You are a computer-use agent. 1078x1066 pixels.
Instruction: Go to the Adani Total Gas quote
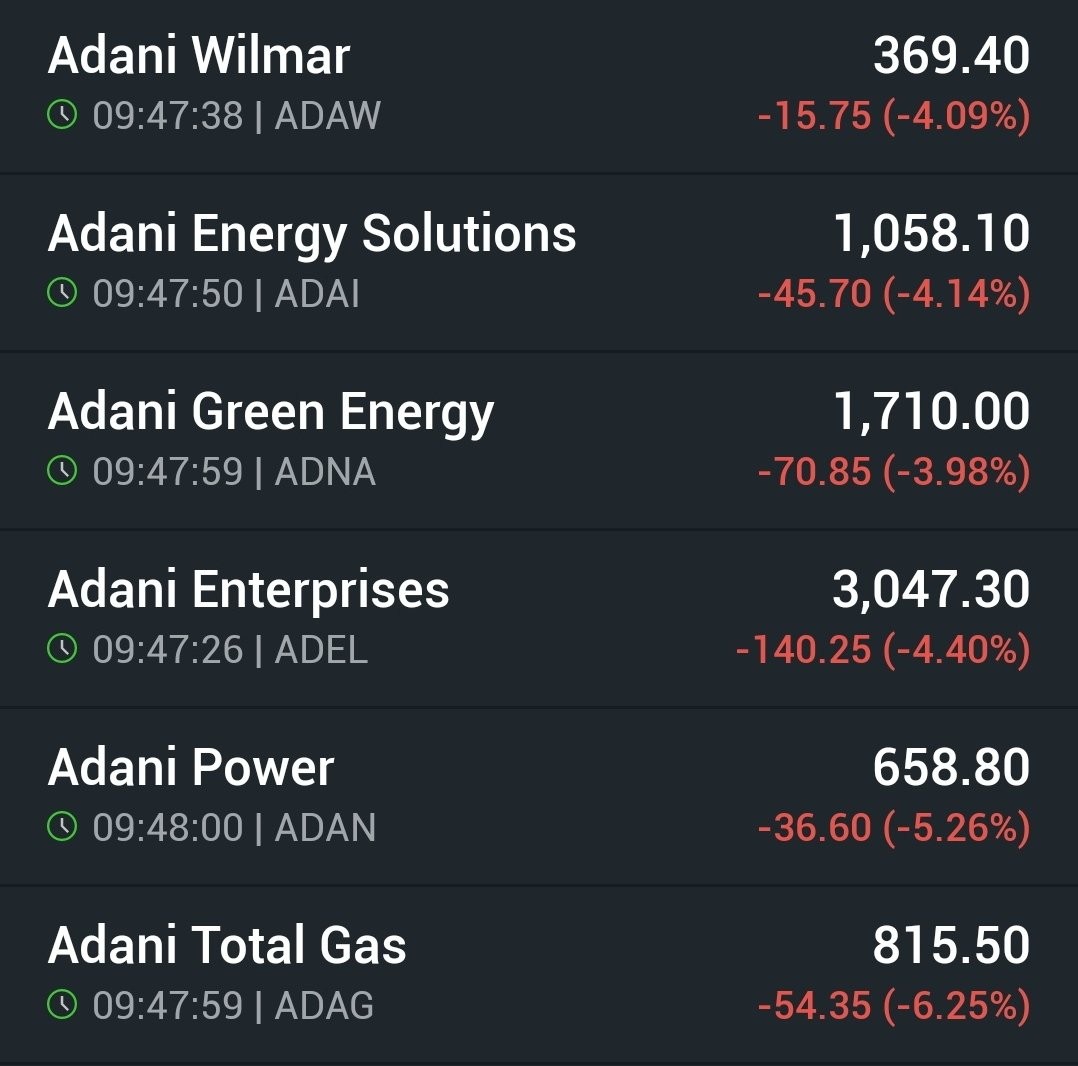[x=227, y=946]
